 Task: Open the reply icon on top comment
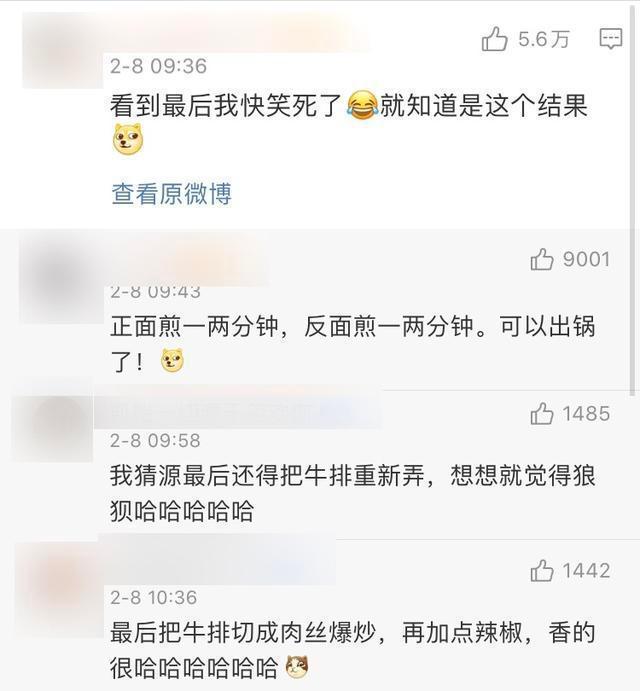[610, 39]
